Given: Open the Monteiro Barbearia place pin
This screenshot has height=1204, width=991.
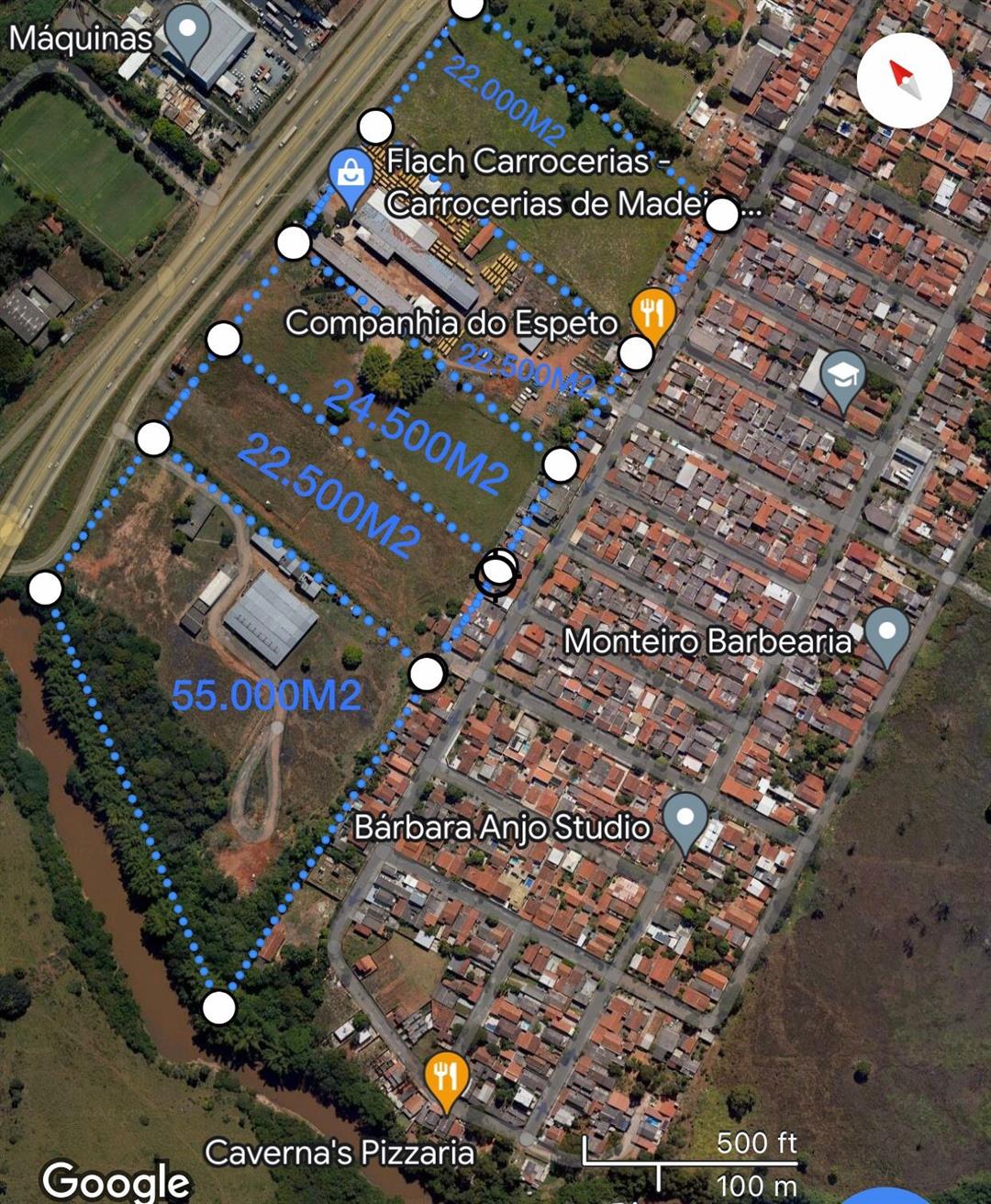Looking at the screenshot, I should [886, 633].
